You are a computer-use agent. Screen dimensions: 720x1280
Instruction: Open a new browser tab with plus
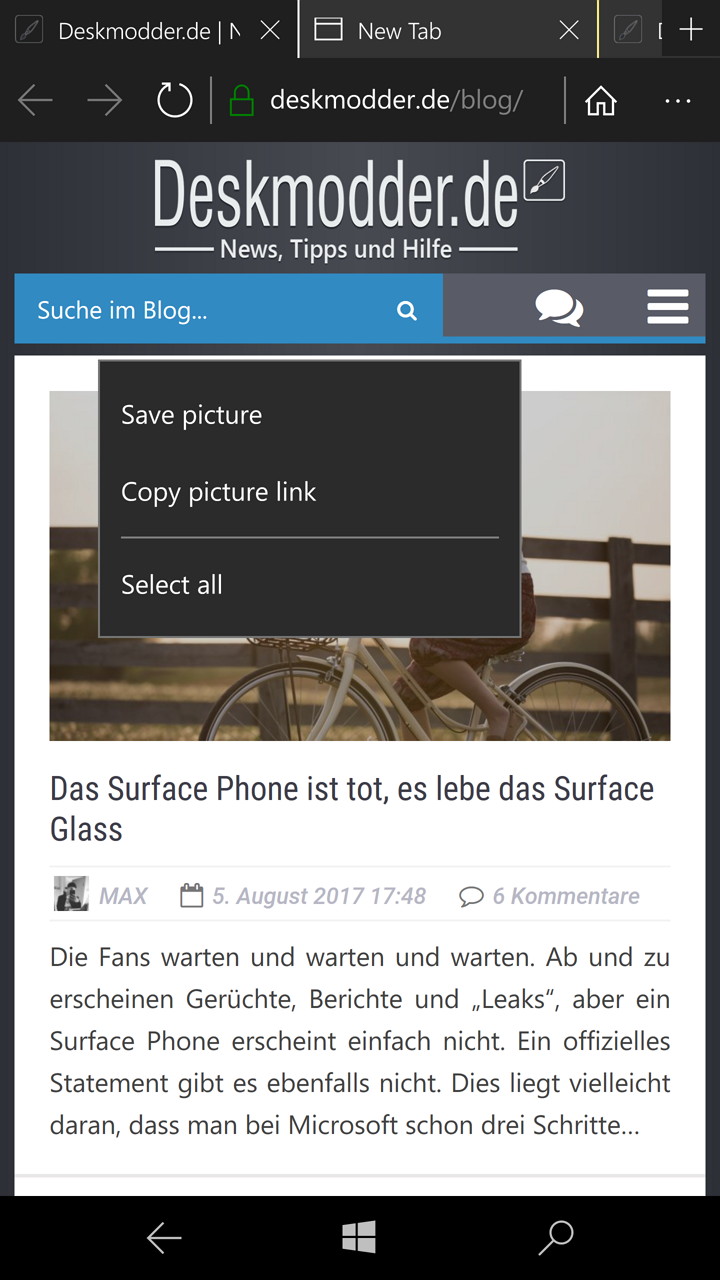691,30
